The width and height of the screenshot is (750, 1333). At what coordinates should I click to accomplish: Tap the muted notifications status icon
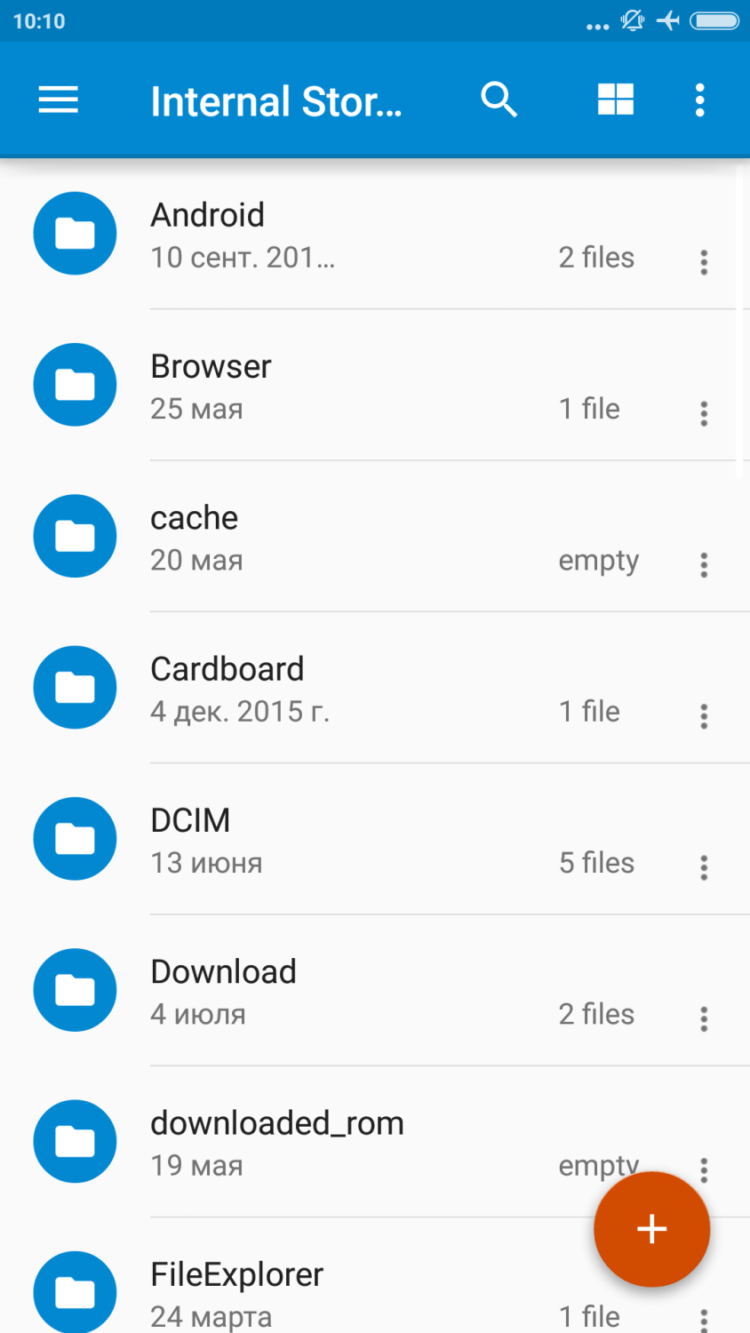[x=631, y=20]
